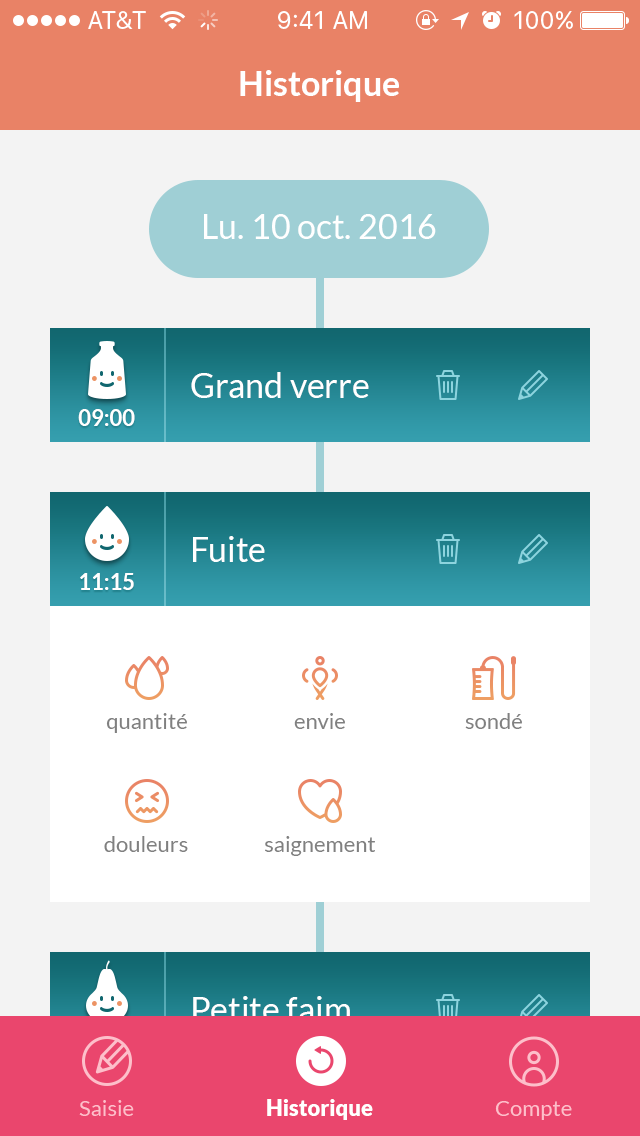
Task: Select the saignement icon
Action: 320,801
